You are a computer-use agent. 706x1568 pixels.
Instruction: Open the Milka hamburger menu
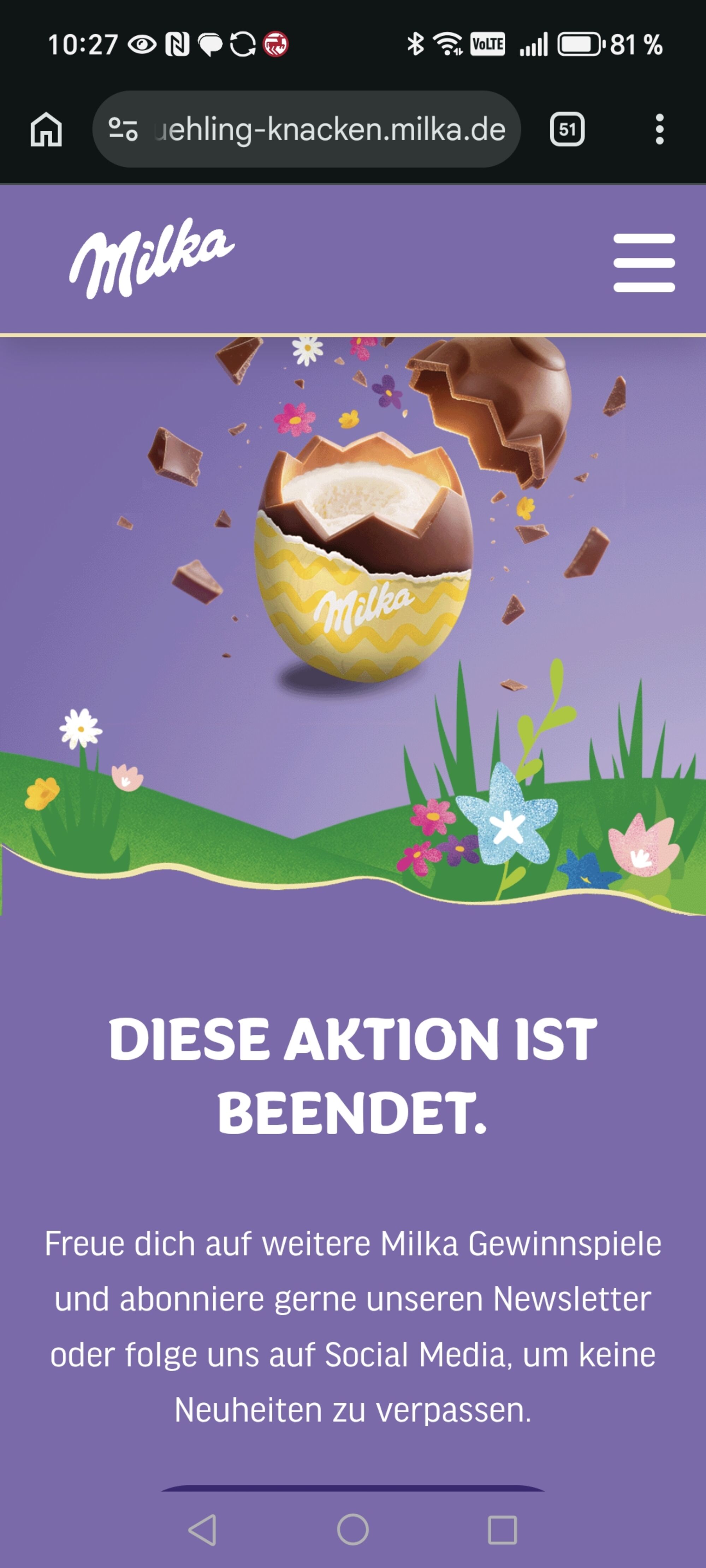[x=644, y=262]
